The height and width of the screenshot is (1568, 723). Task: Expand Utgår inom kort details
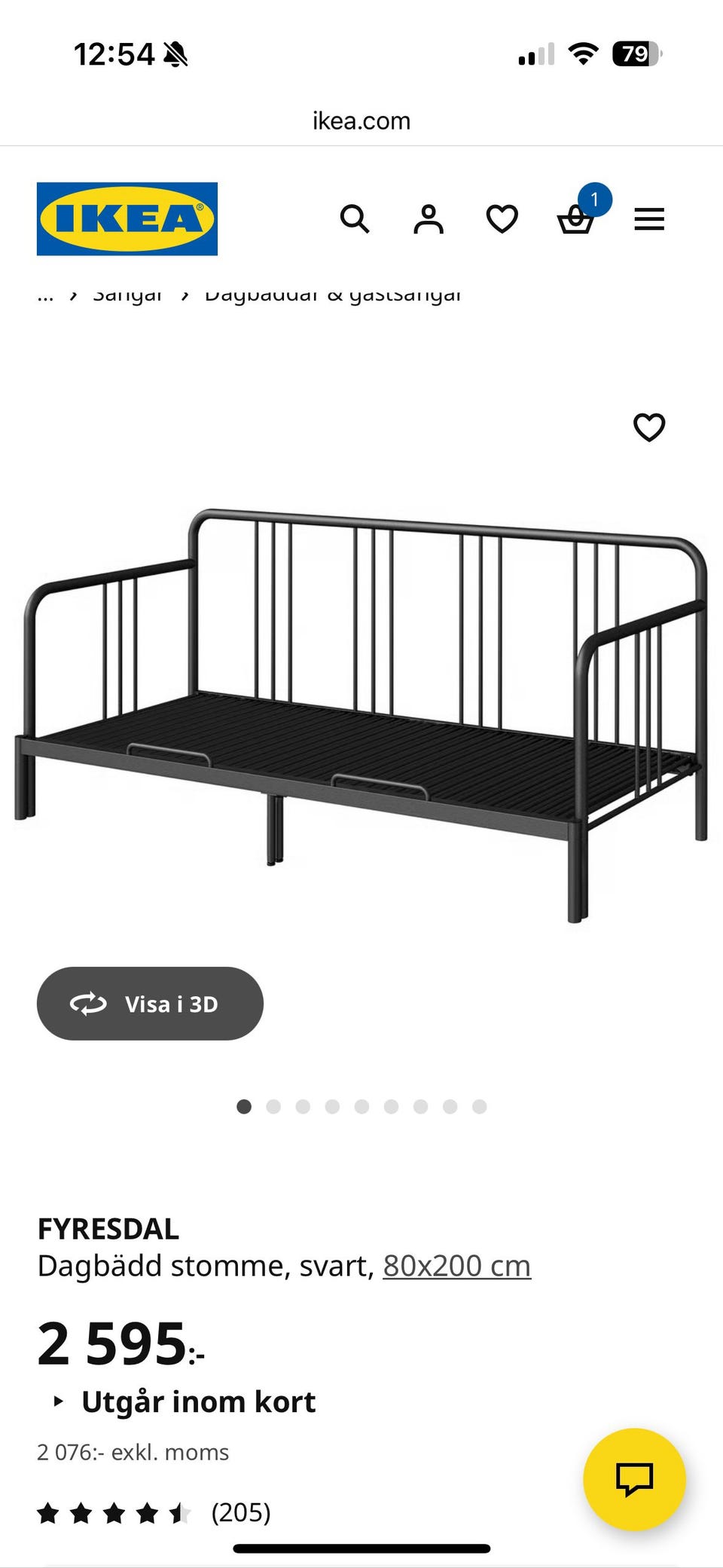[185, 1402]
